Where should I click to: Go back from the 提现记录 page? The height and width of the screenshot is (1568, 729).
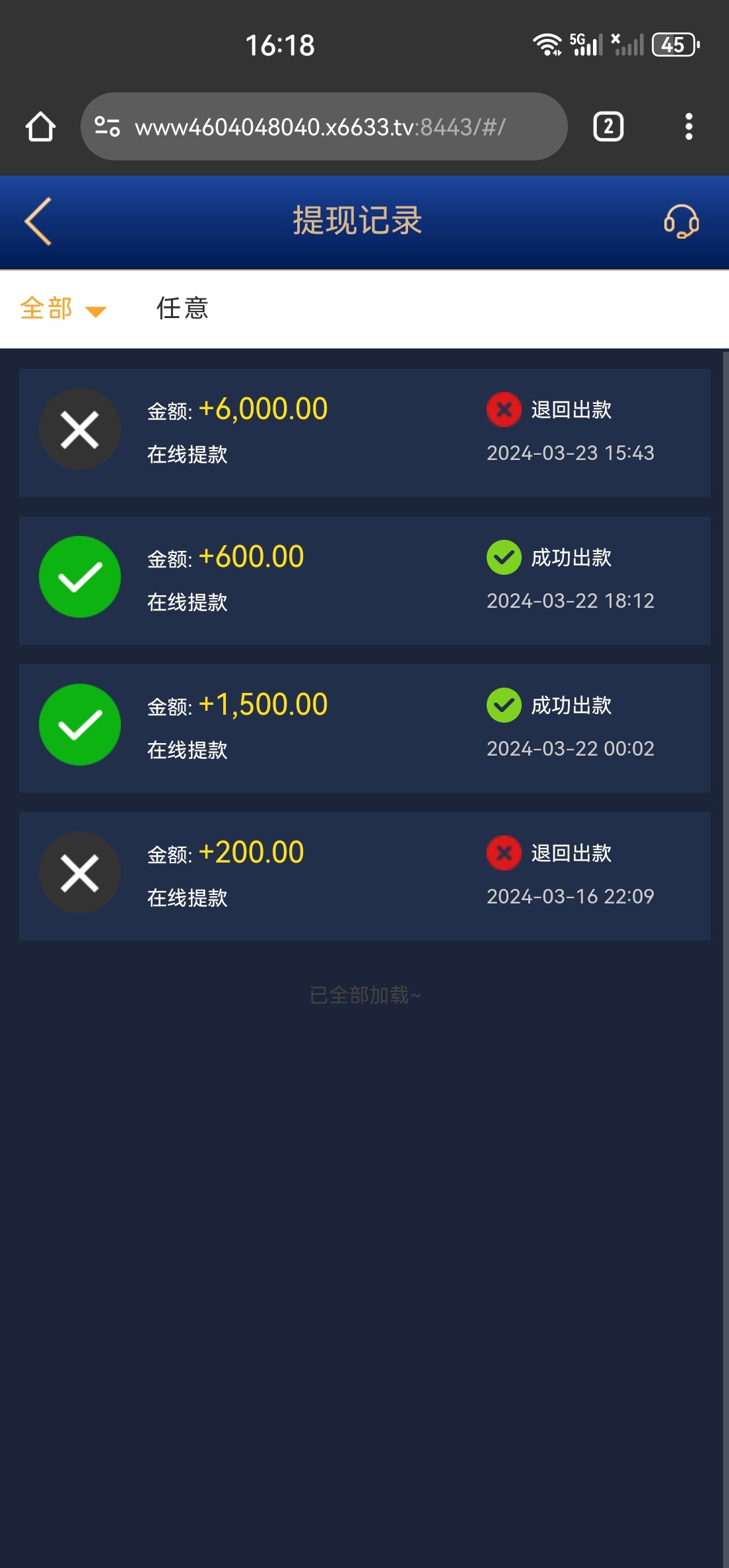tap(38, 222)
